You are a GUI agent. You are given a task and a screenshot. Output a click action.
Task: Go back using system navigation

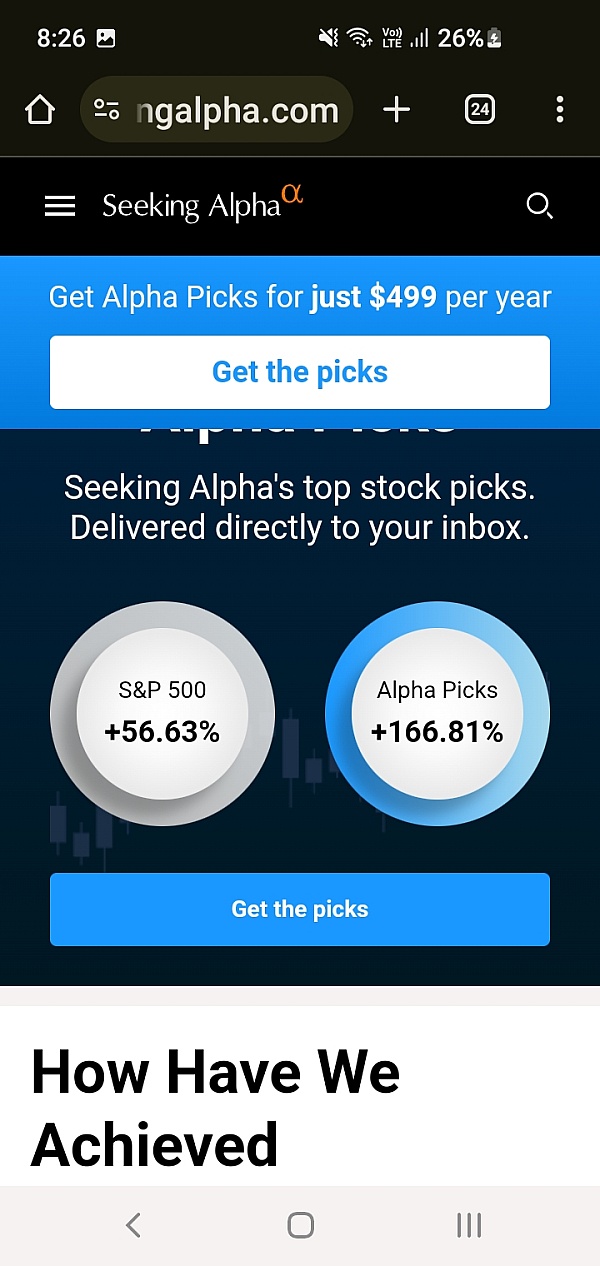pos(133,1225)
